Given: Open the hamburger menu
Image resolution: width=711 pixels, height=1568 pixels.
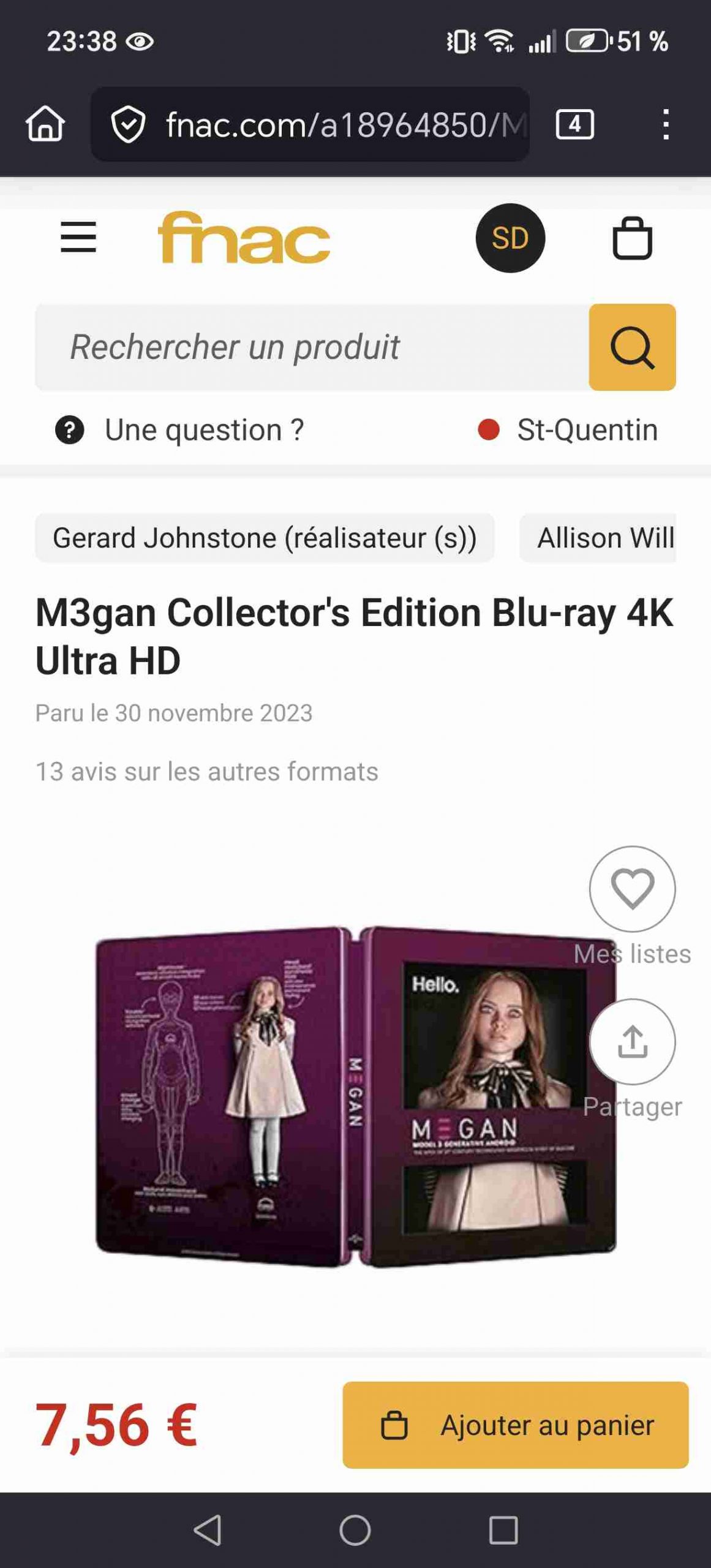Looking at the screenshot, I should coord(78,238).
